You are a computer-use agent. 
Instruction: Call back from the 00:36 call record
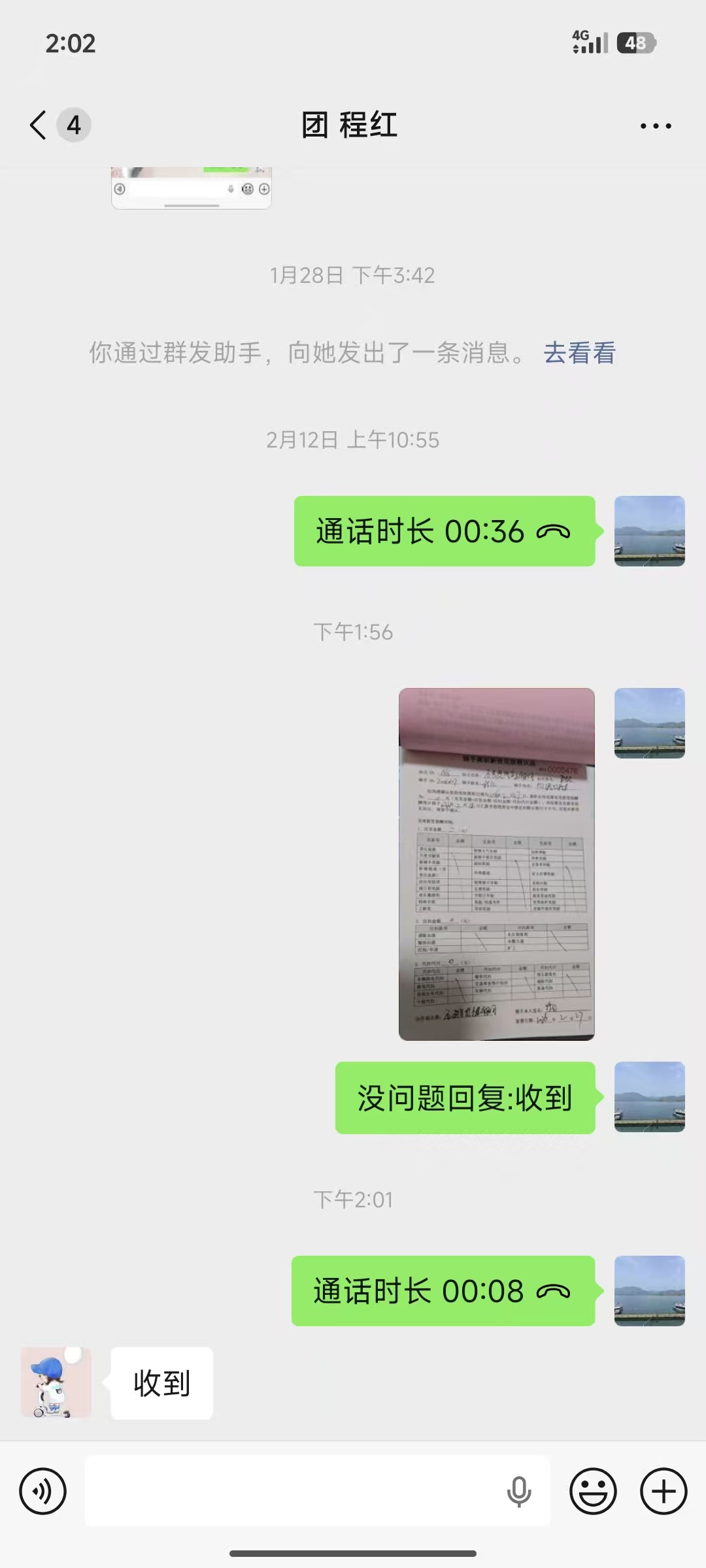[x=444, y=531]
